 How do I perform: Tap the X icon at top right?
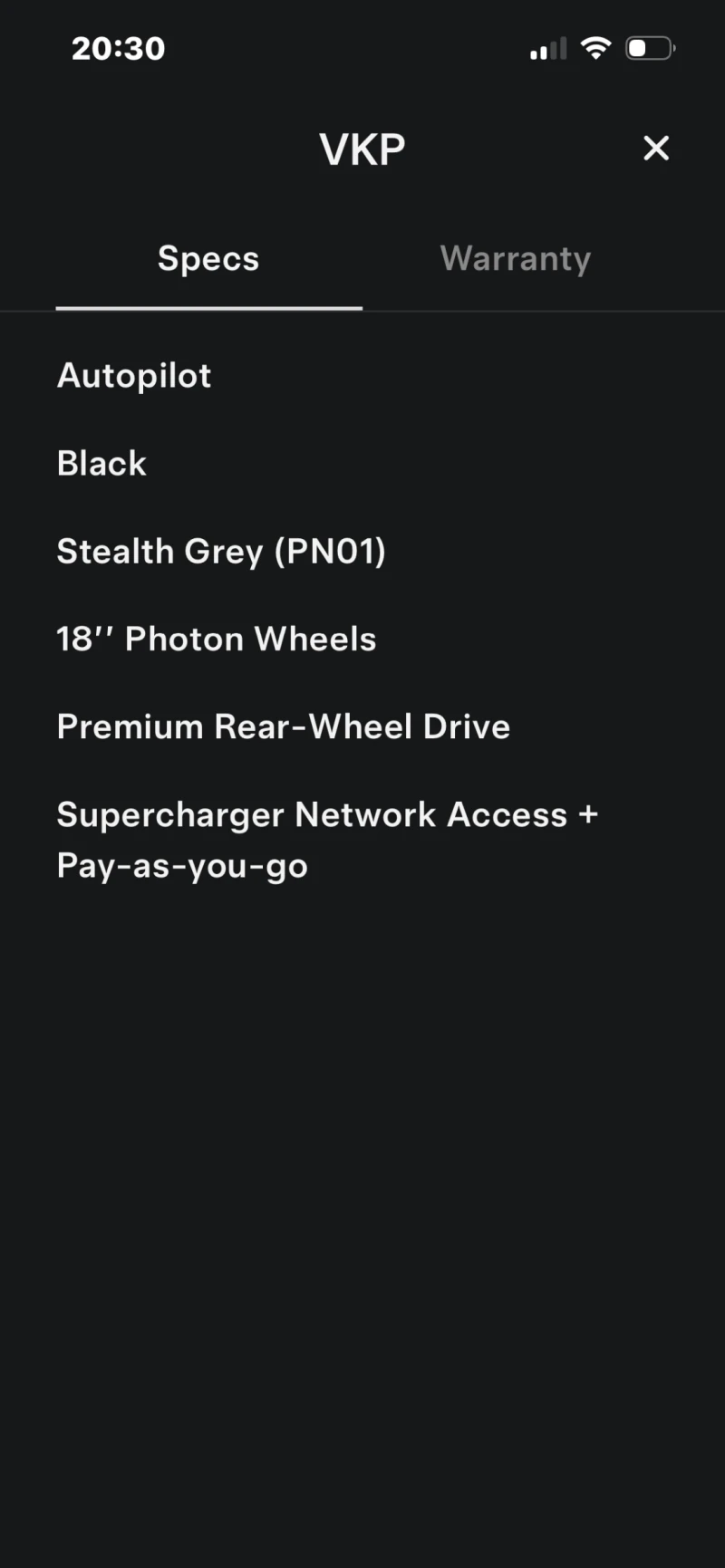coord(655,148)
